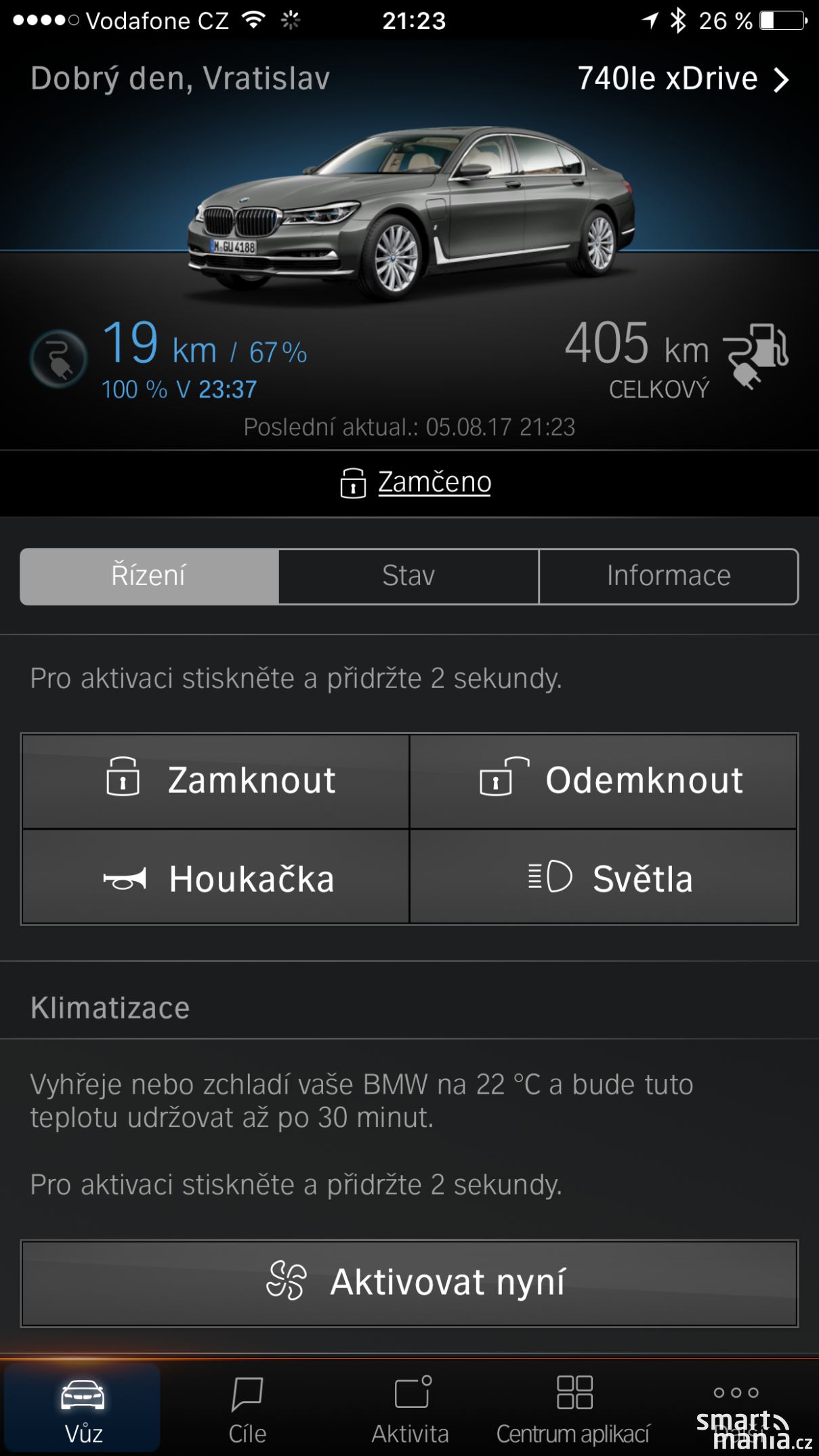The image size is (819, 1456).
Task: Tap the Světla lights button
Action: pyautogui.click(x=603, y=877)
